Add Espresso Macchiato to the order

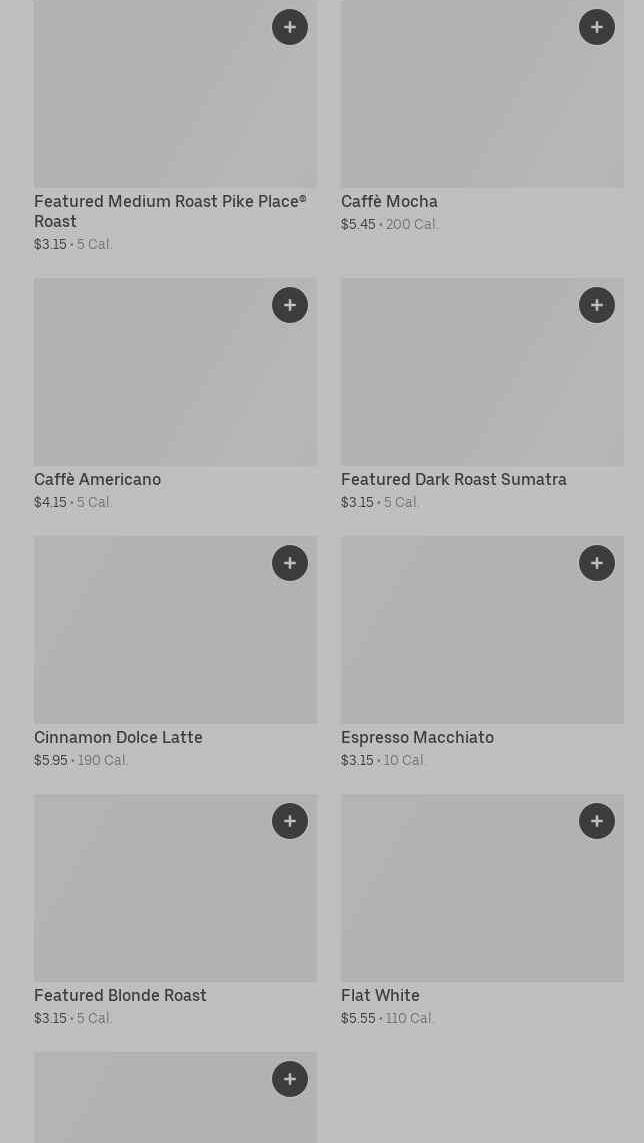pyautogui.click(x=597, y=563)
